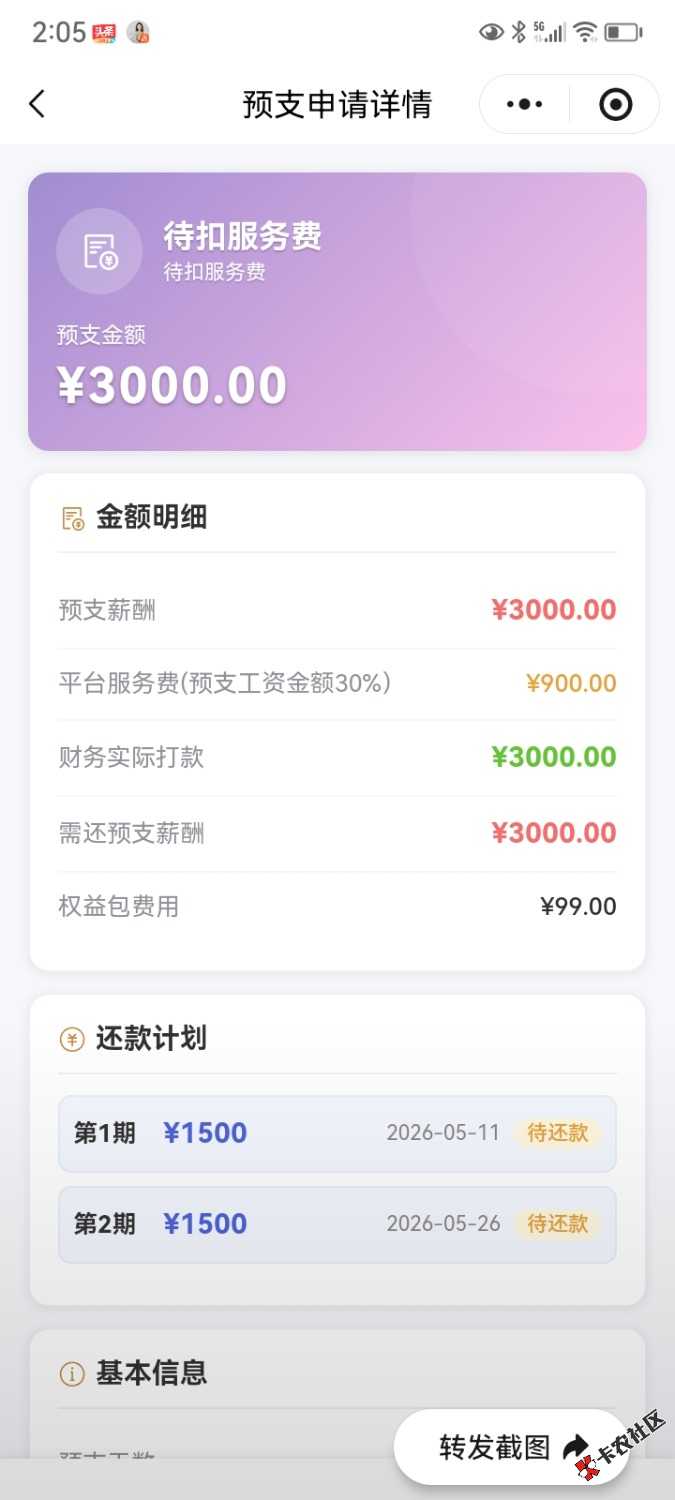
Task: Open the 第1期 ¥1500 repayment row
Action: coord(337,1133)
